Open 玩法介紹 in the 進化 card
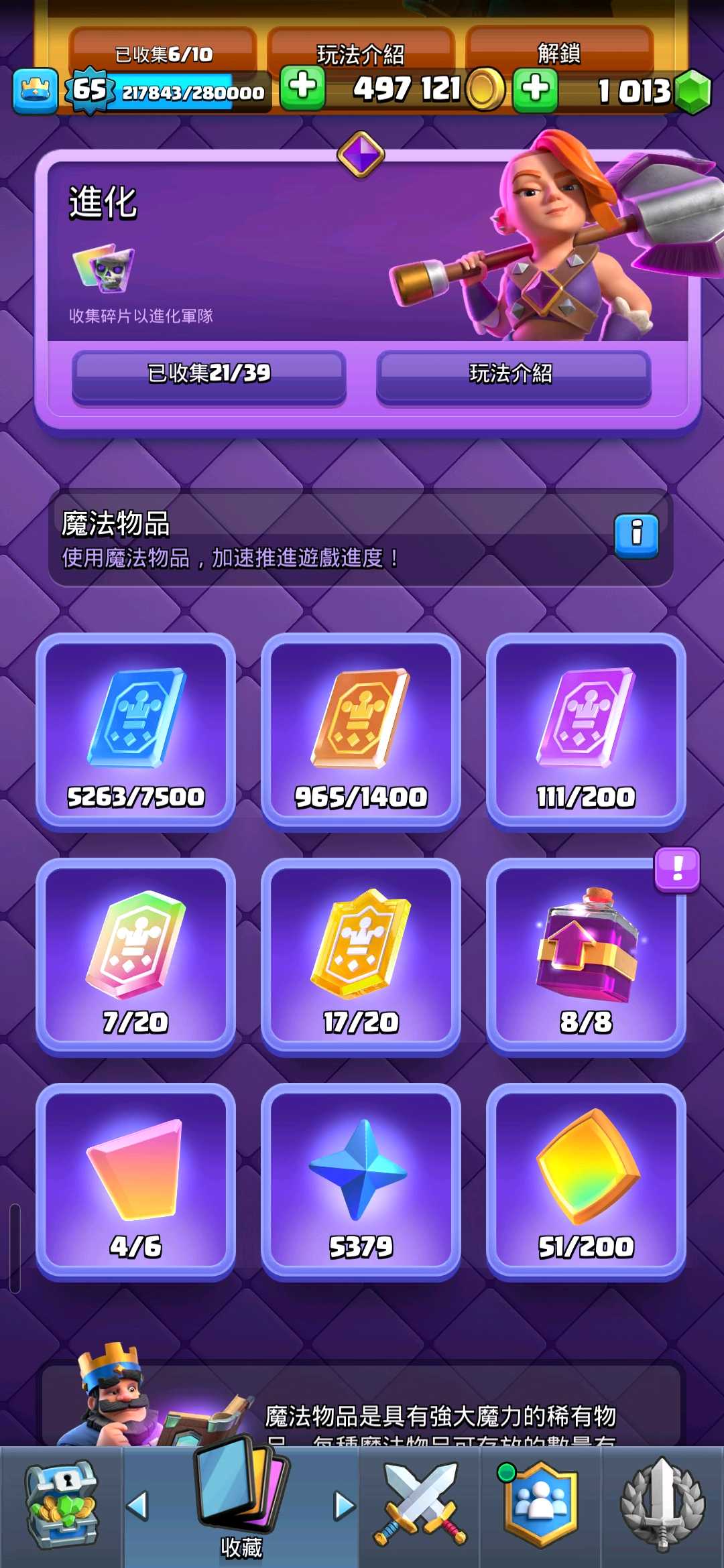 pyautogui.click(x=513, y=373)
